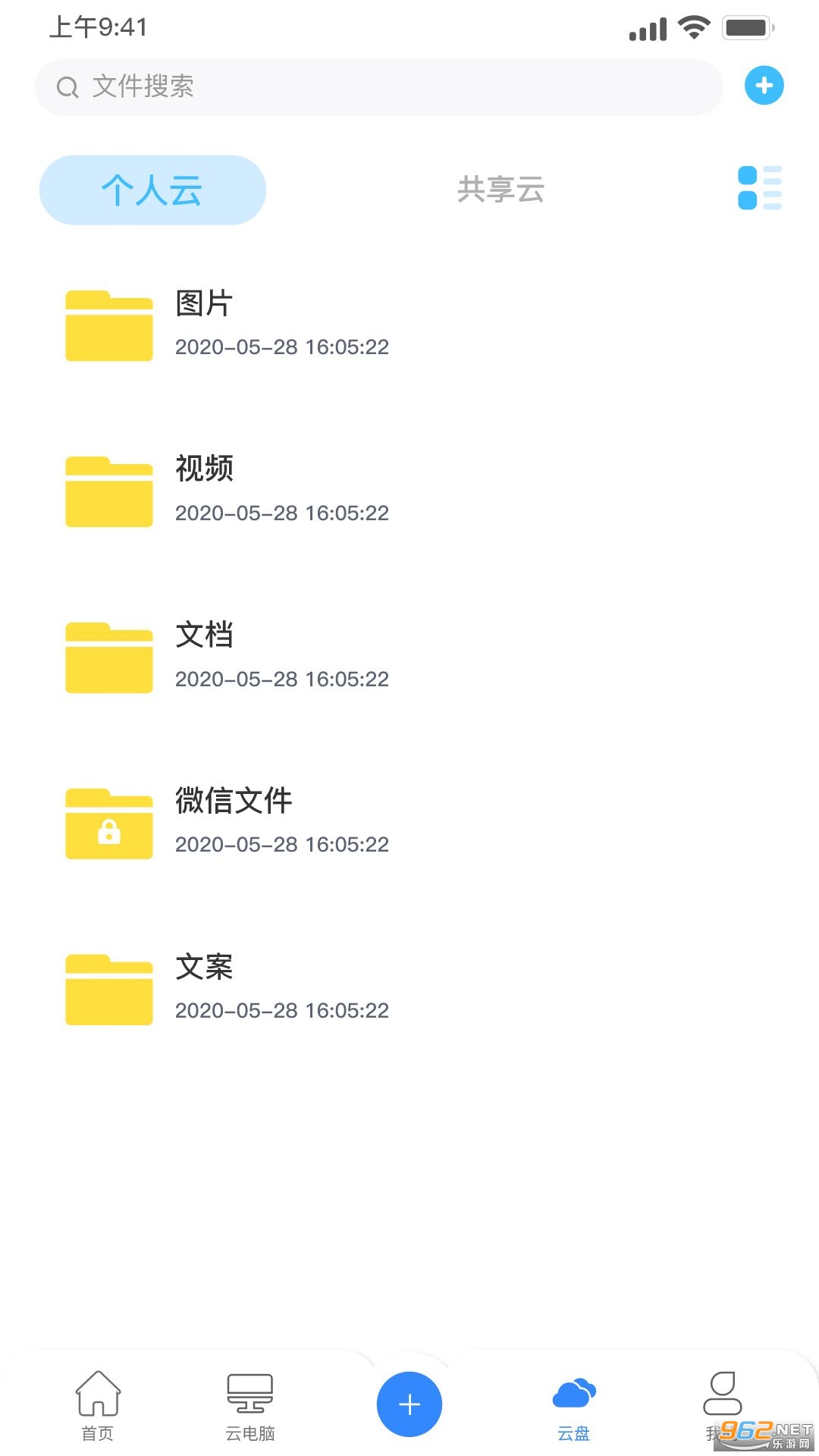
Task: Open the 图片 folder
Action: [227, 325]
